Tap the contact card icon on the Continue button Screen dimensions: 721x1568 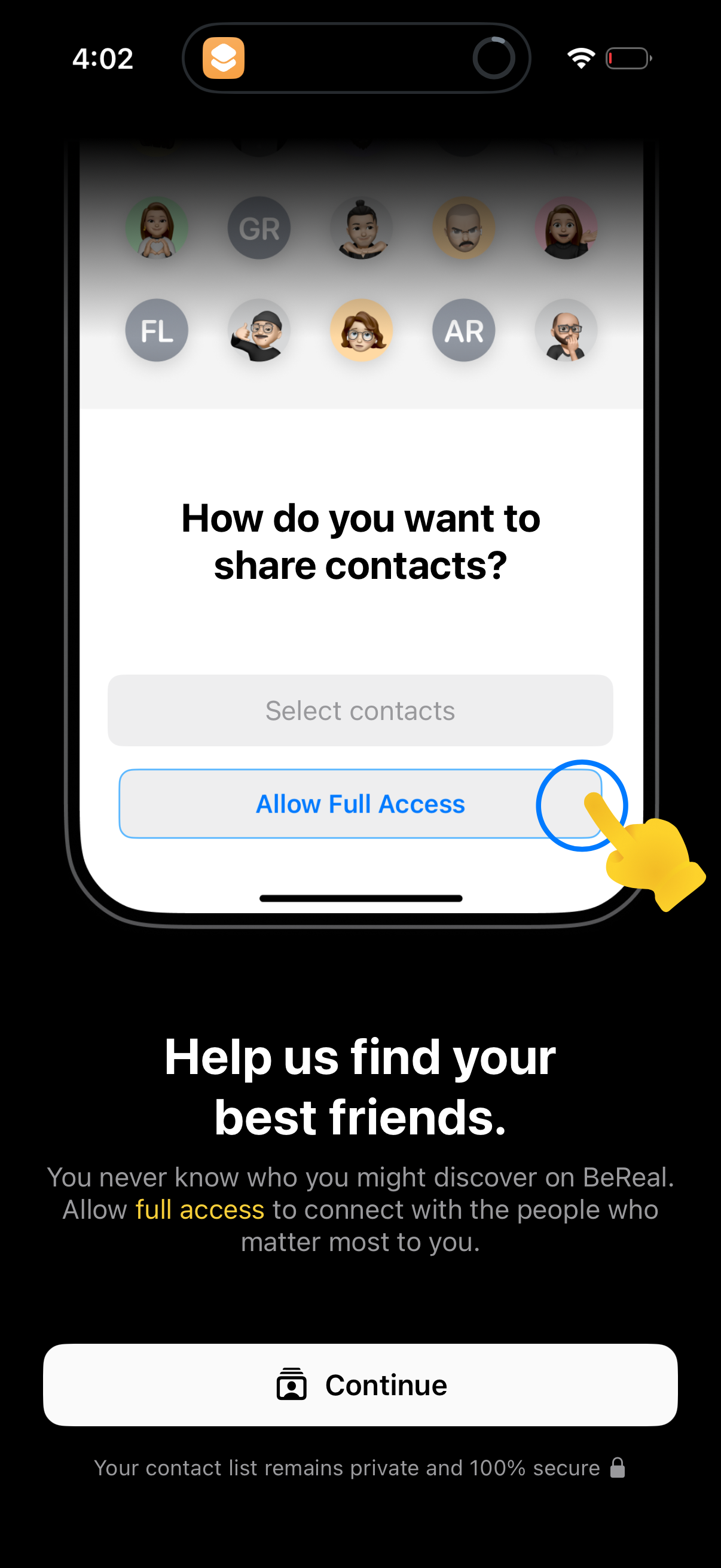click(x=292, y=1386)
